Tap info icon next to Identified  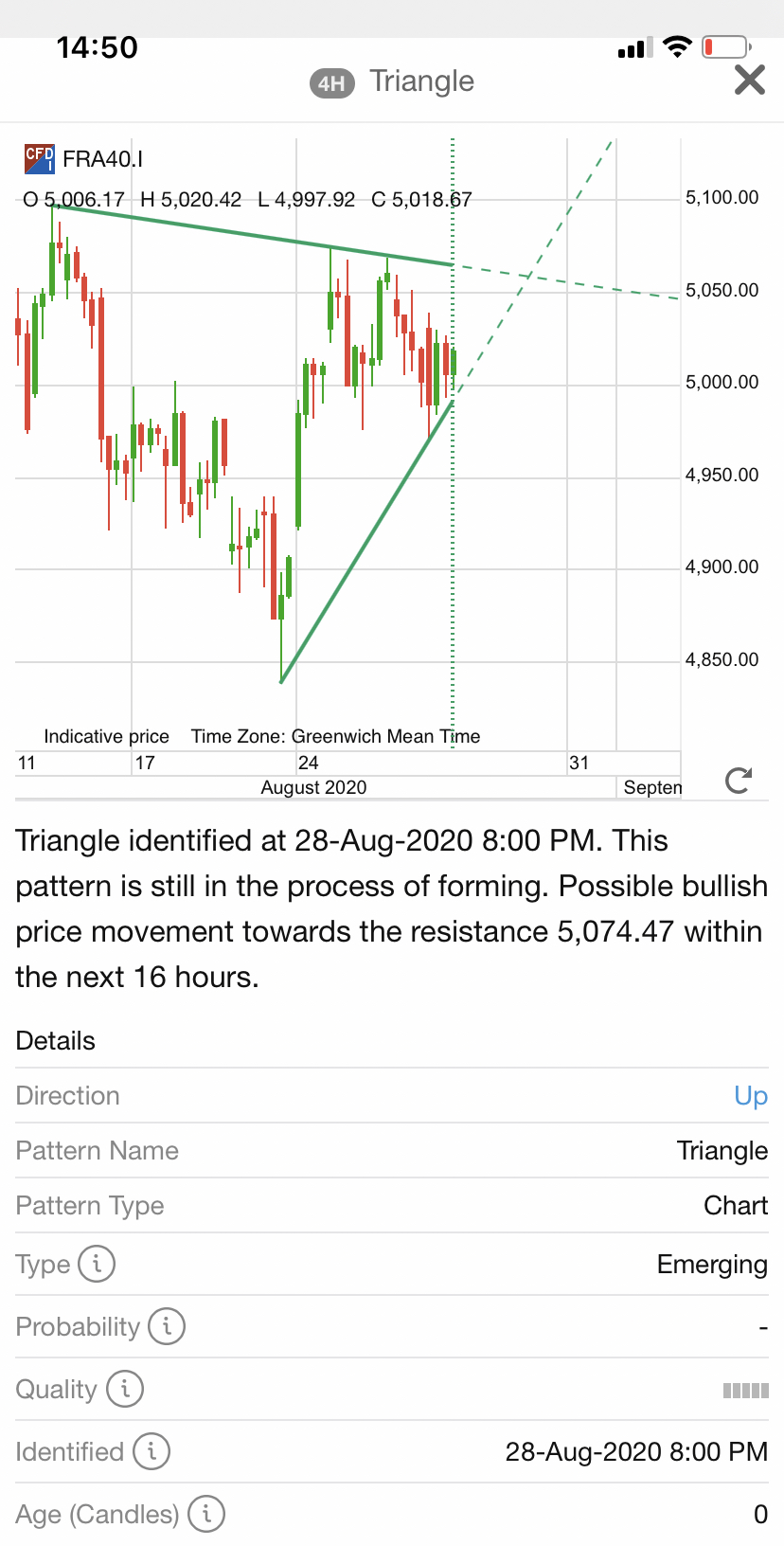(151, 1451)
